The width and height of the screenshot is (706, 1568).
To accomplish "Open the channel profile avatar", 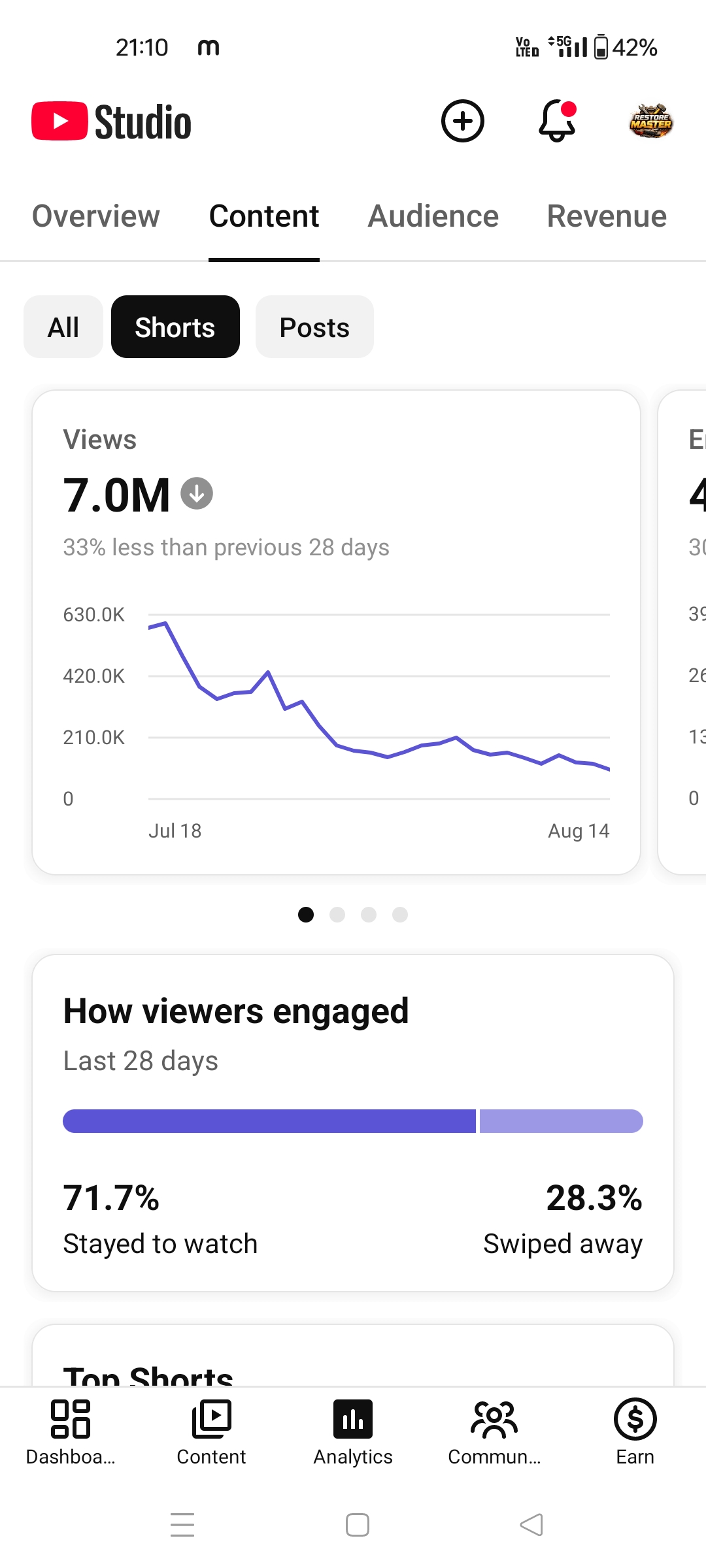I will [x=651, y=121].
